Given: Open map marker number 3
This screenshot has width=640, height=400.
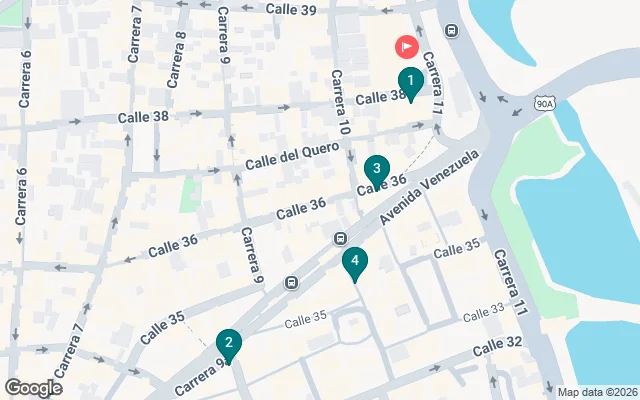Looking at the screenshot, I should 376,169.
